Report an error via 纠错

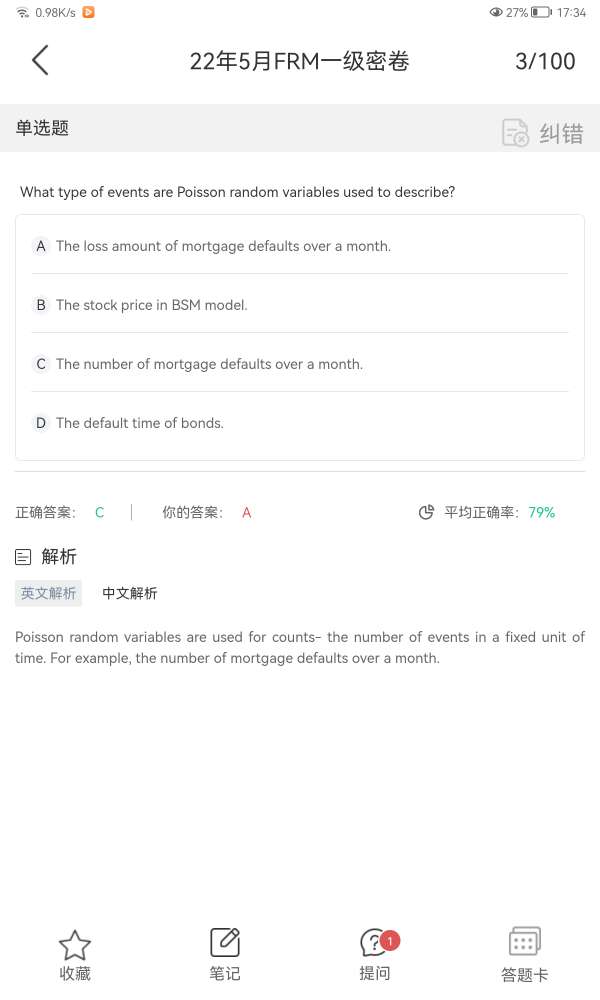(543, 133)
